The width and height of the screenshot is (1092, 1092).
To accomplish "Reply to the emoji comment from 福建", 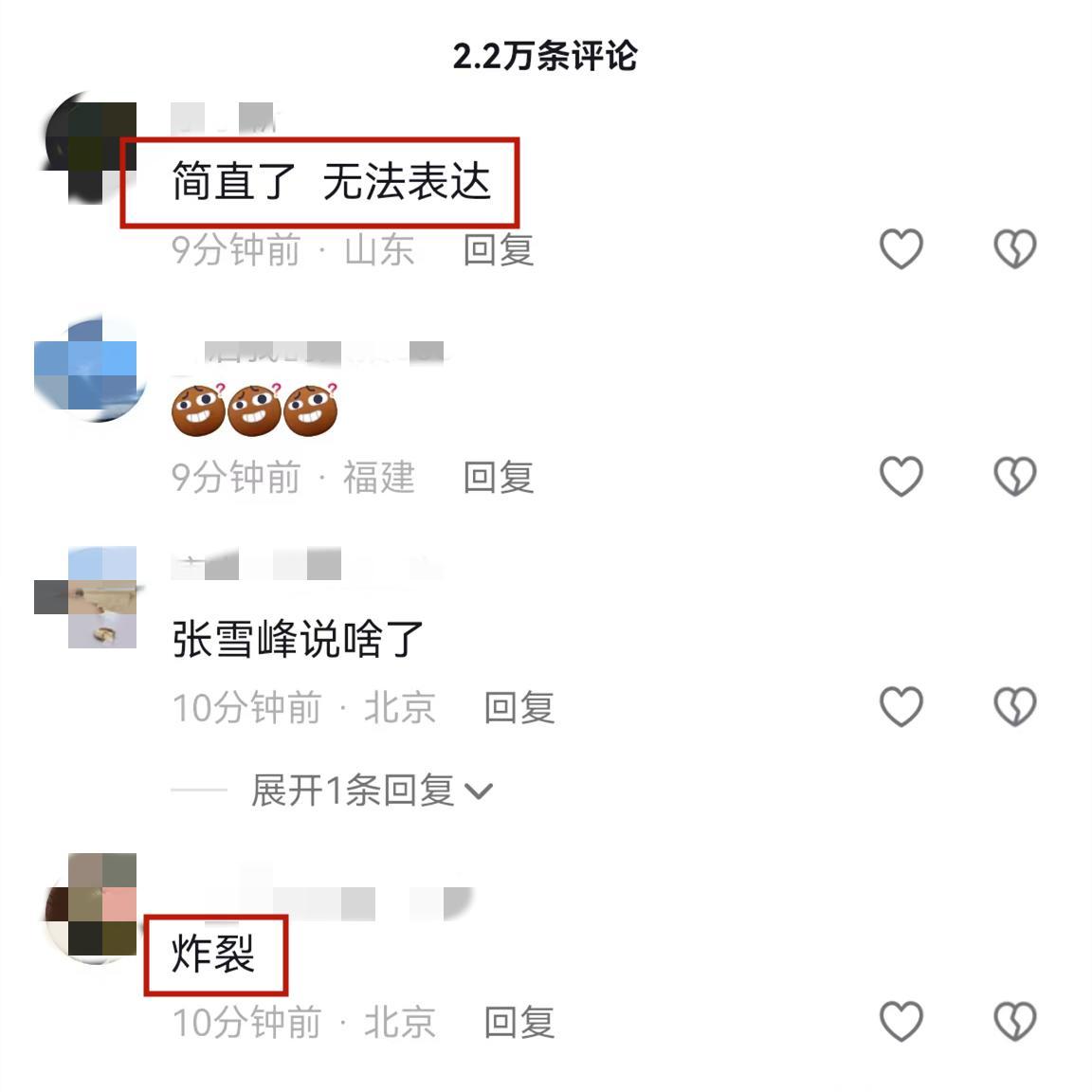I will click(x=499, y=477).
